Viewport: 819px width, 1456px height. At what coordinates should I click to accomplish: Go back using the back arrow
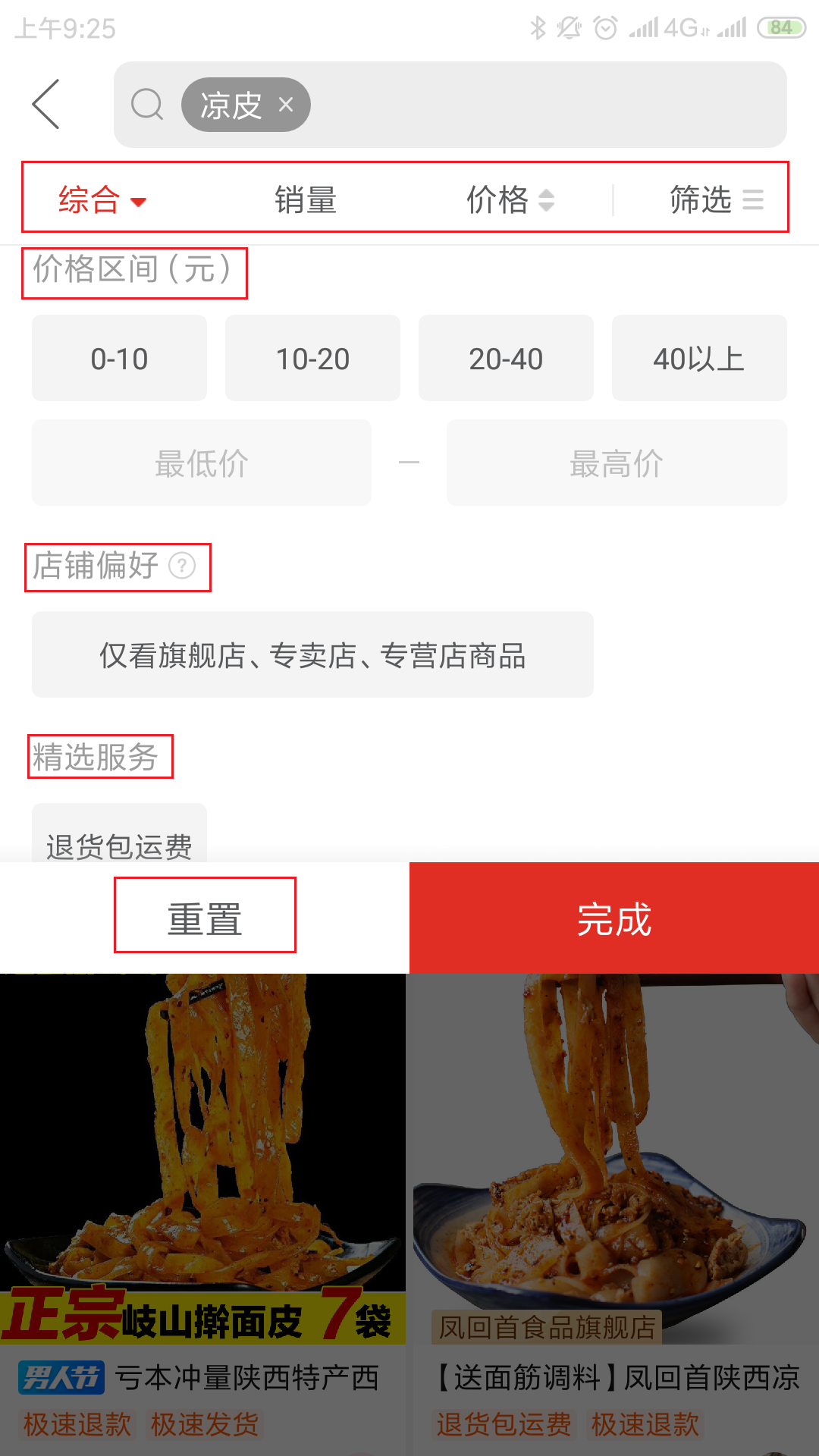pyautogui.click(x=46, y=104)
